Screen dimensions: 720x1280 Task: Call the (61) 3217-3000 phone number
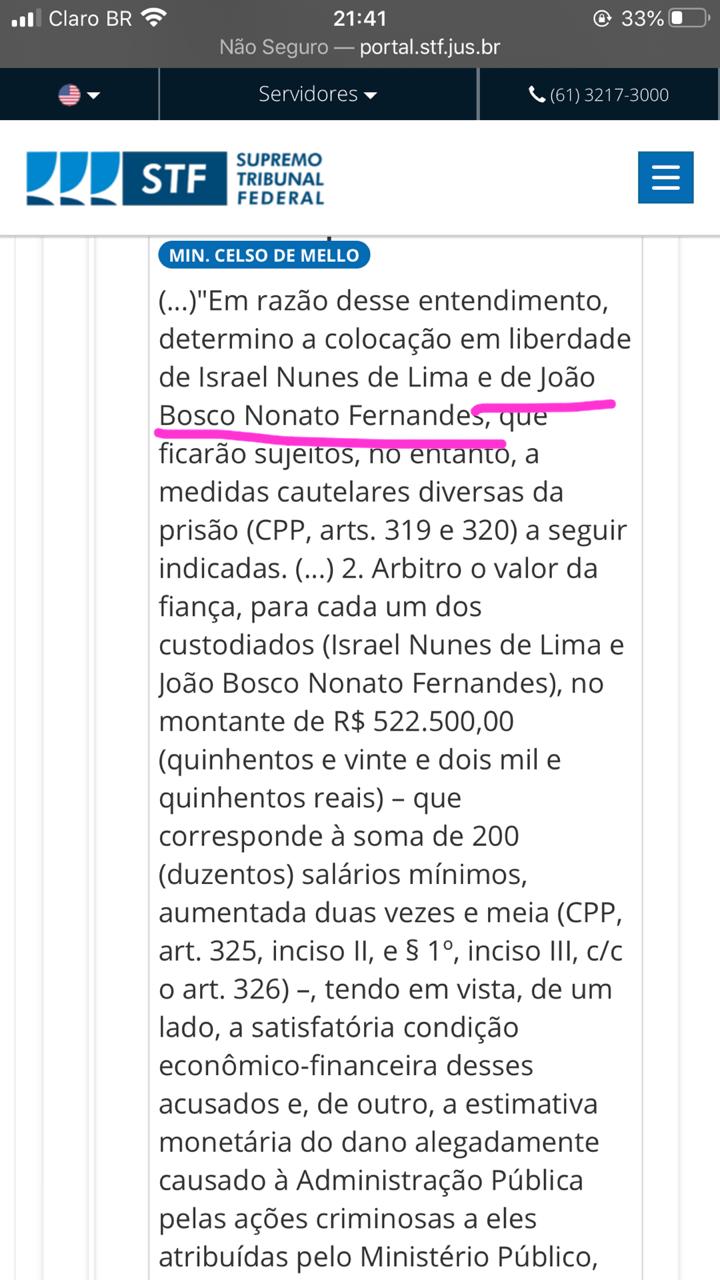click(x=599, y=95)
